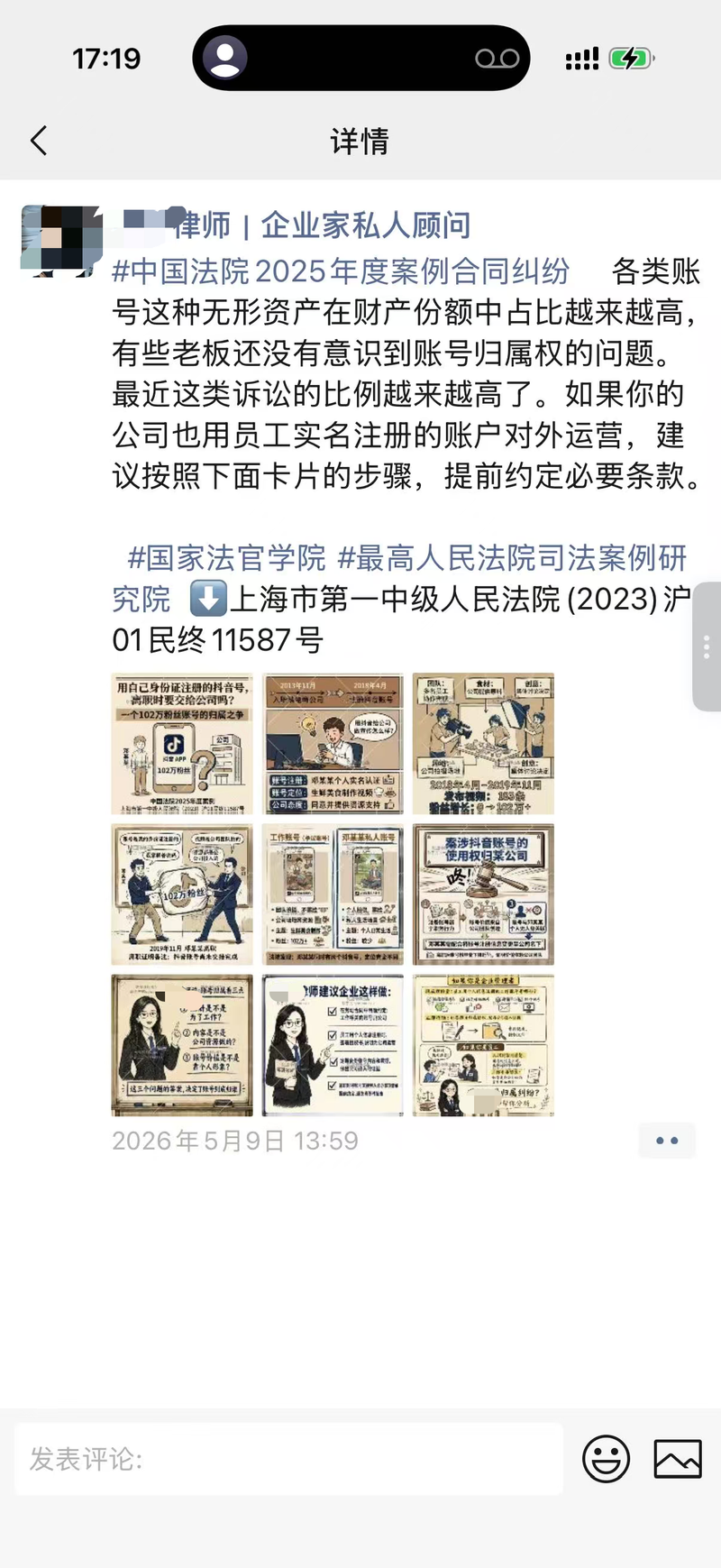
Task: Open image of lawyer with three questions
Action: [182, 1045]
